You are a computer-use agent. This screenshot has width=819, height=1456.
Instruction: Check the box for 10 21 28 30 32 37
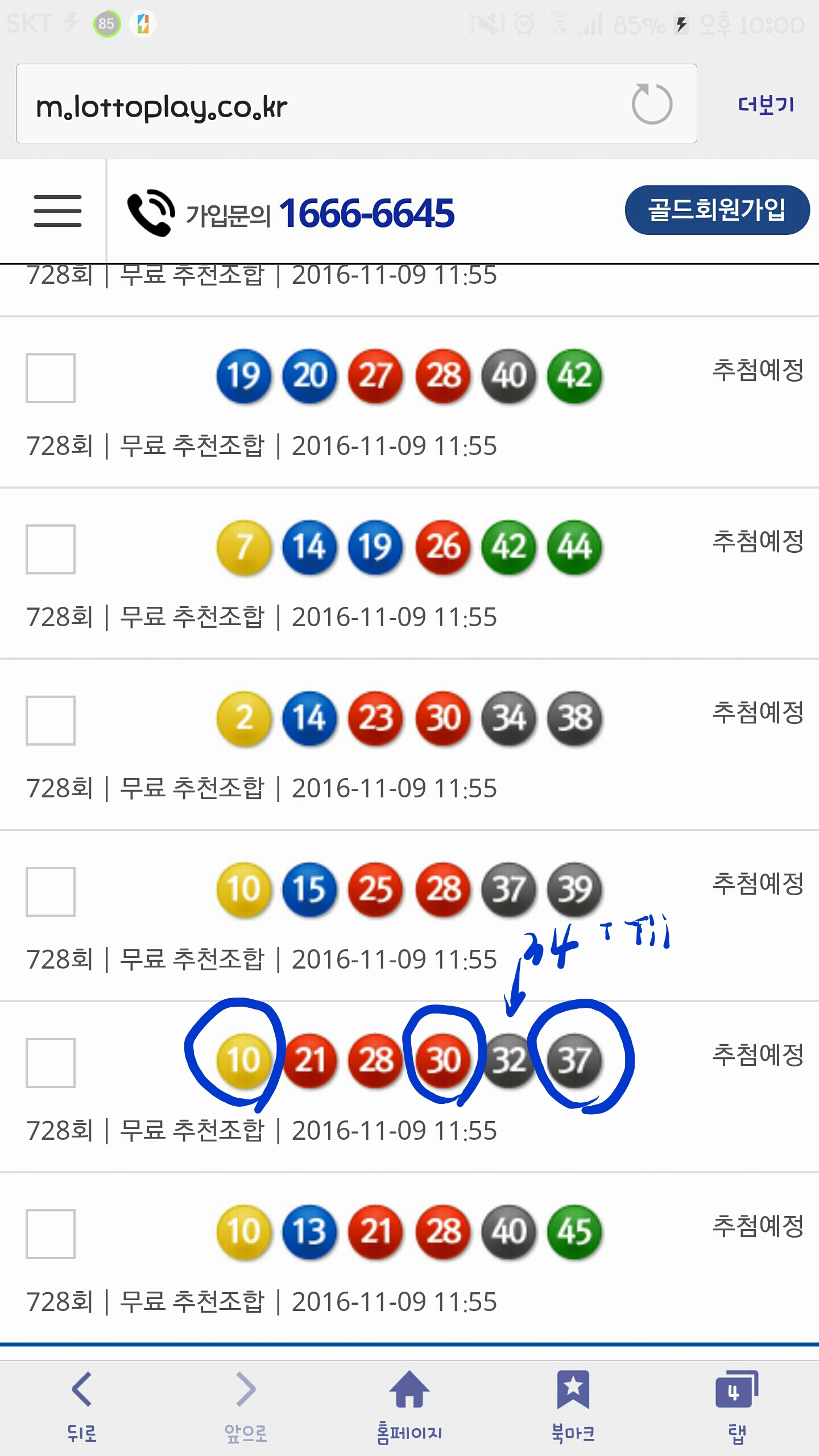[51, 1063]
